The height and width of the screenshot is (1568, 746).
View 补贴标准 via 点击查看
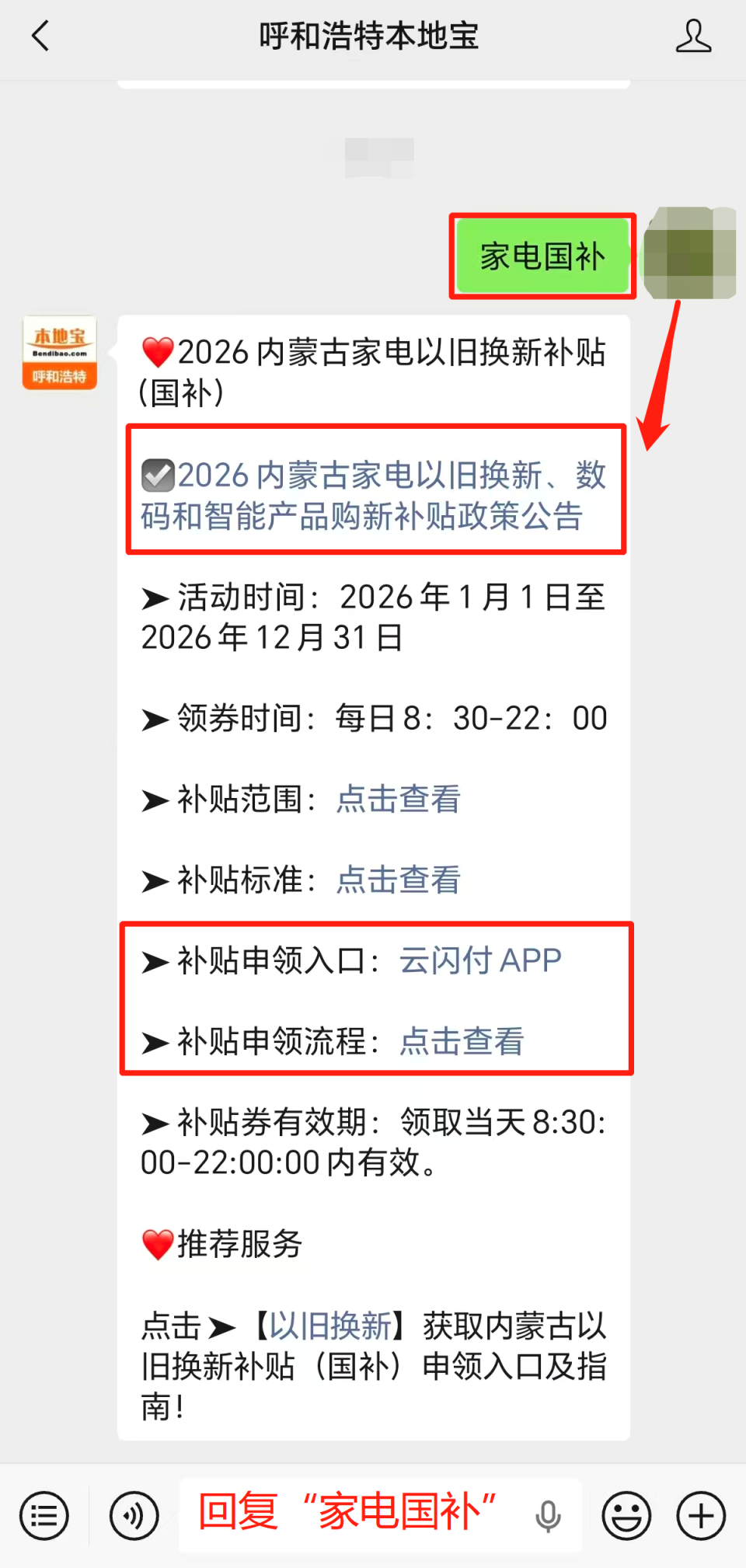click(x=397, y=880)
